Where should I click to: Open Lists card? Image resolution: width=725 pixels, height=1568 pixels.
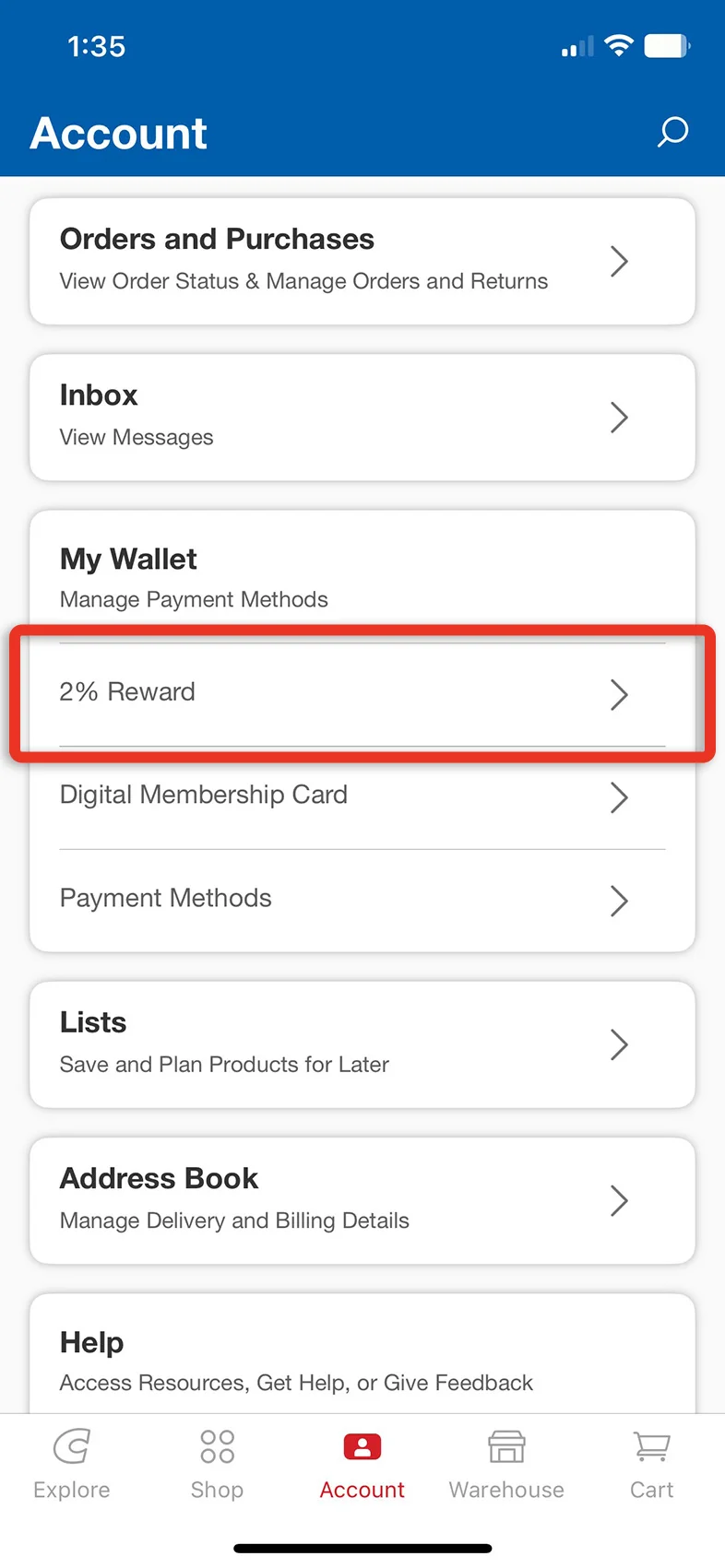(362, 1044)
